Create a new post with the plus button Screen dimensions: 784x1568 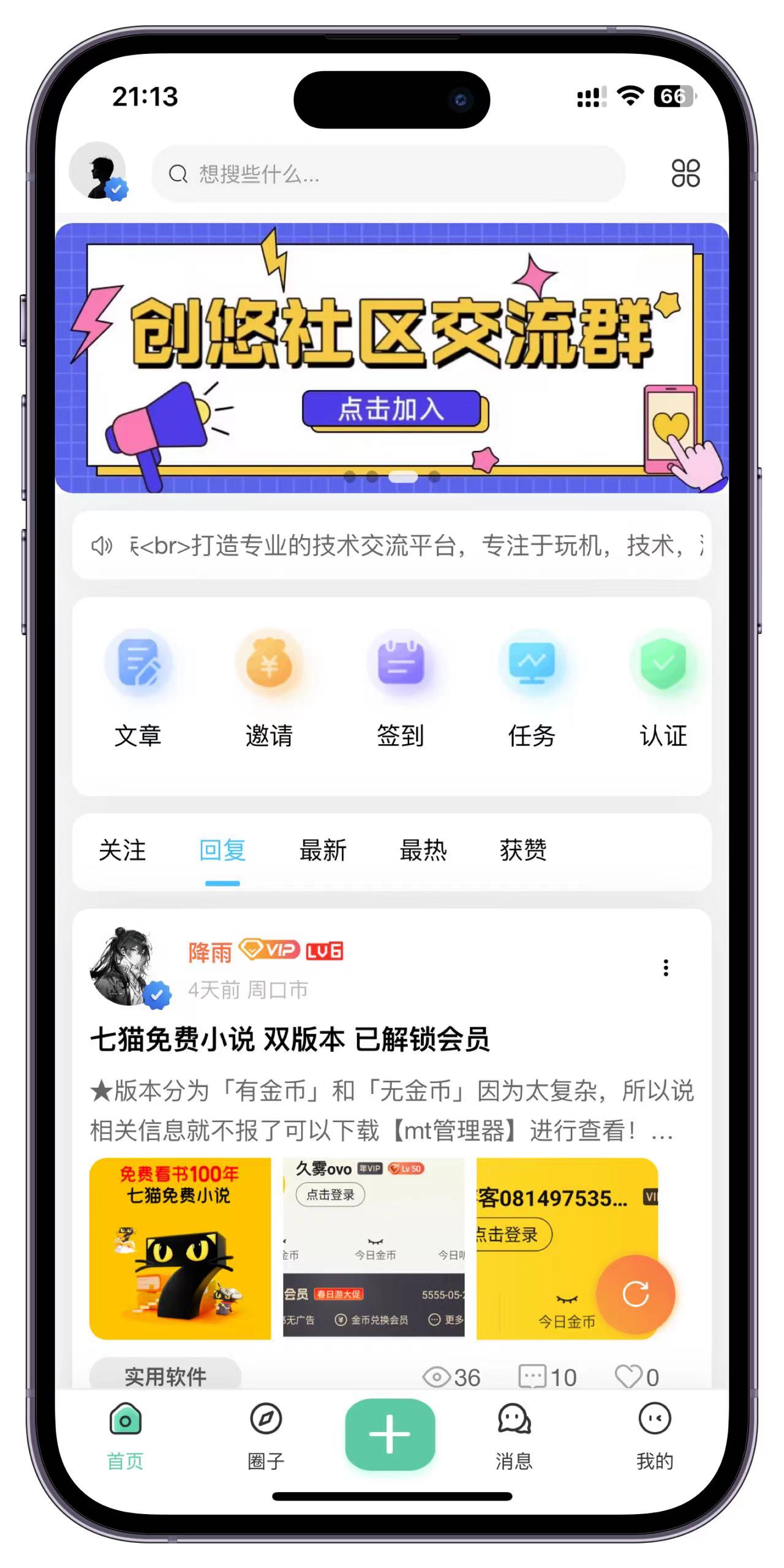point(390,1434)
